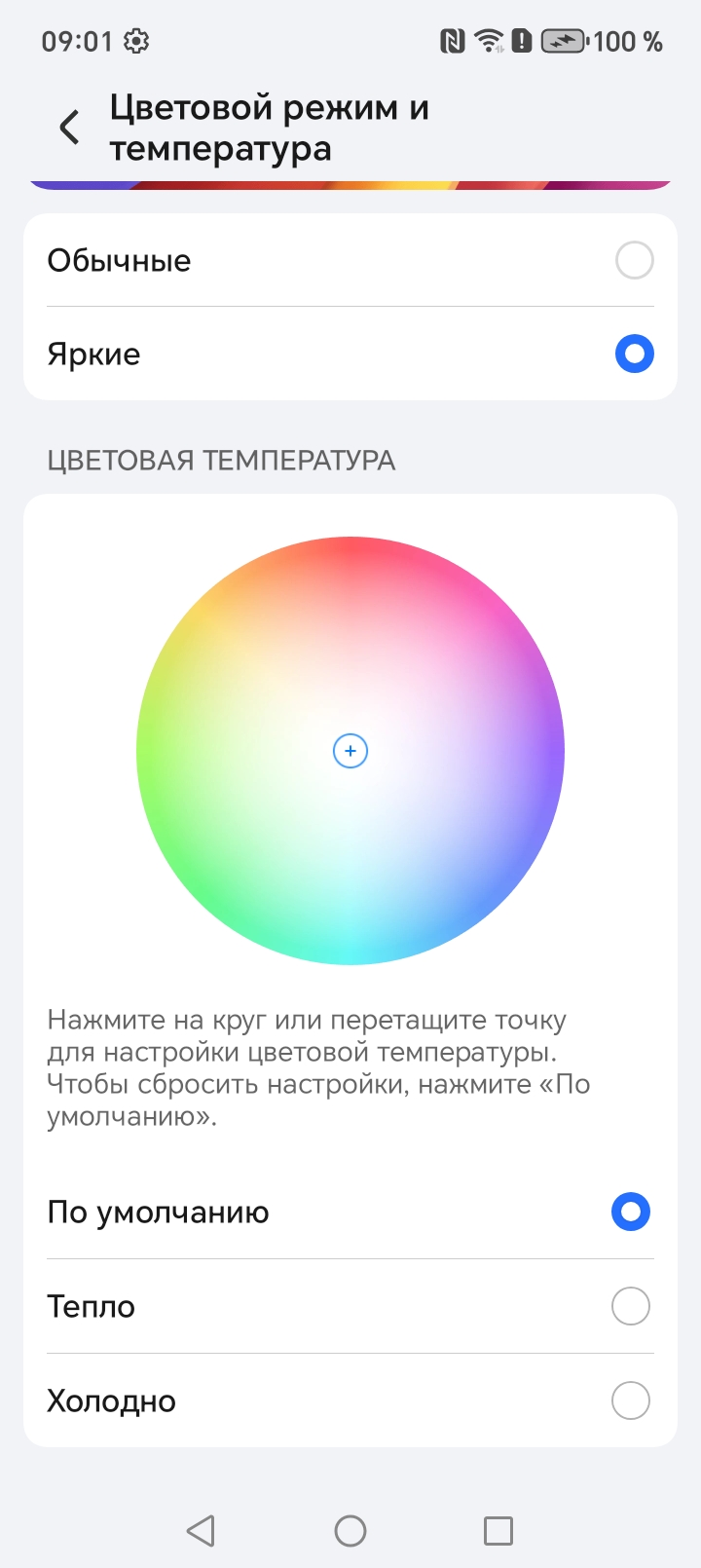This screenshot has height=1568, width=701.
Task: Open the recent apps overview
Action: click(498, 1531)
